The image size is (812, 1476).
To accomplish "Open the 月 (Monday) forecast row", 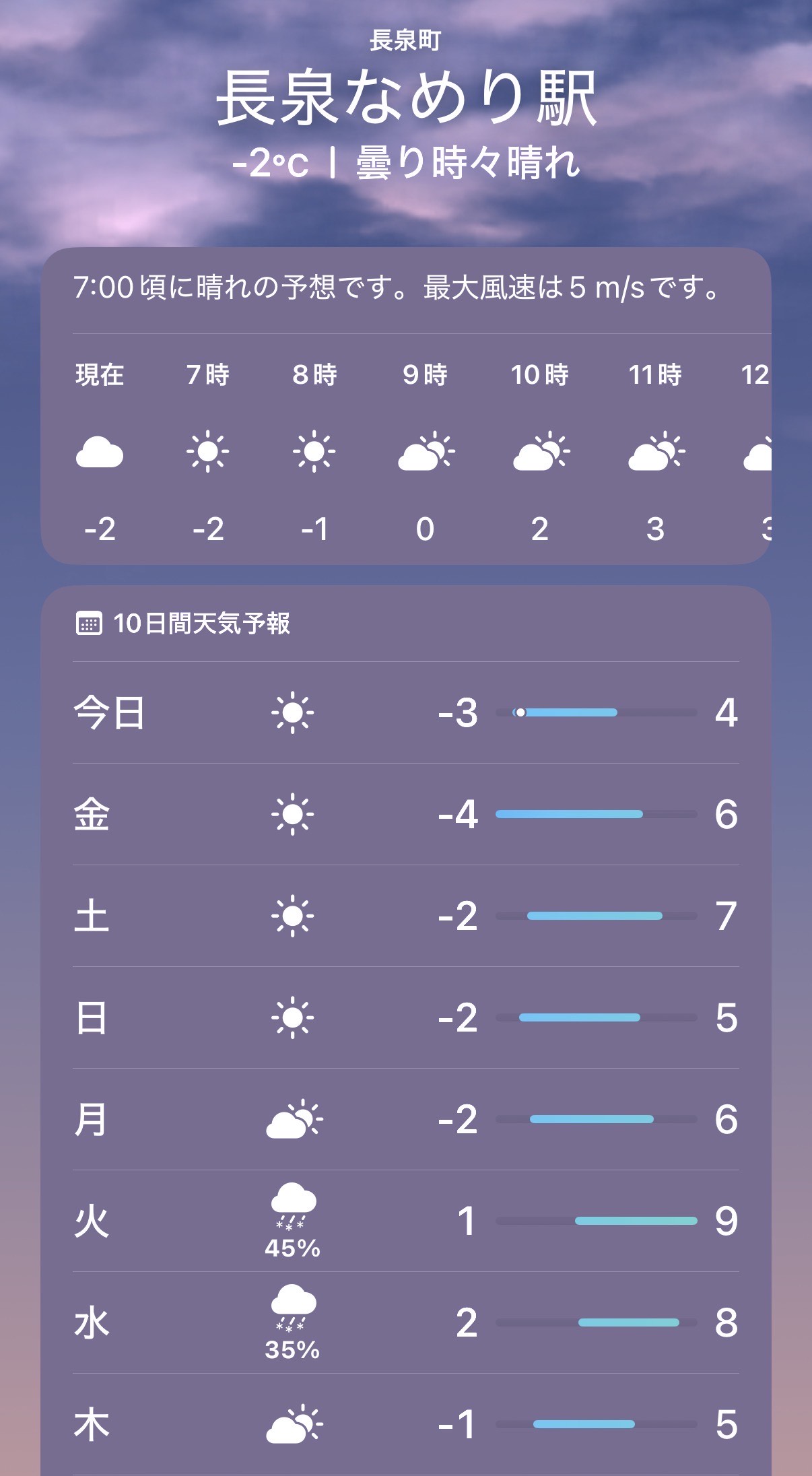I will coord(405,1119).
